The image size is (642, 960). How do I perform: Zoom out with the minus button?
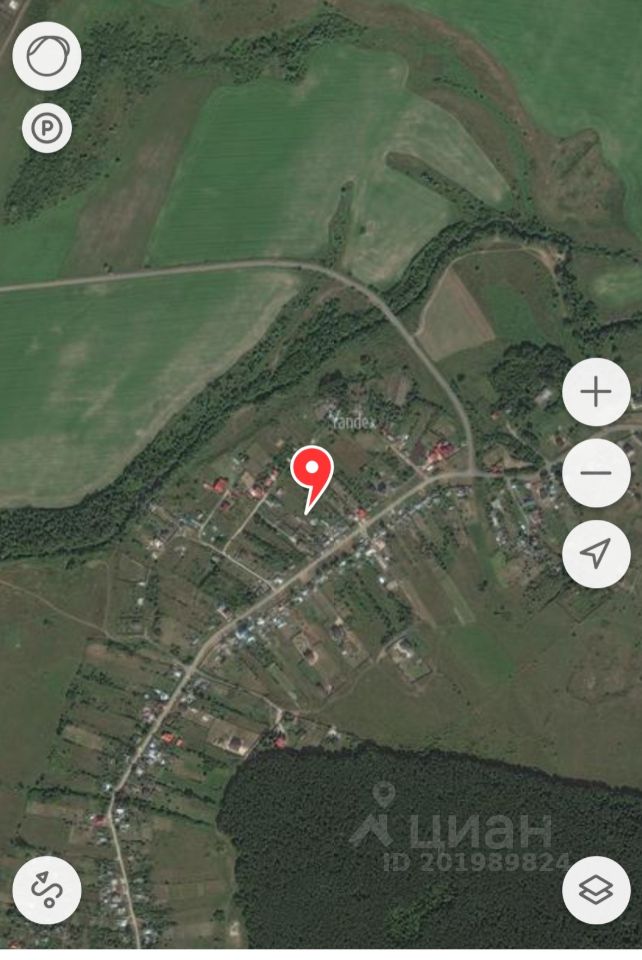click(596, 472)
